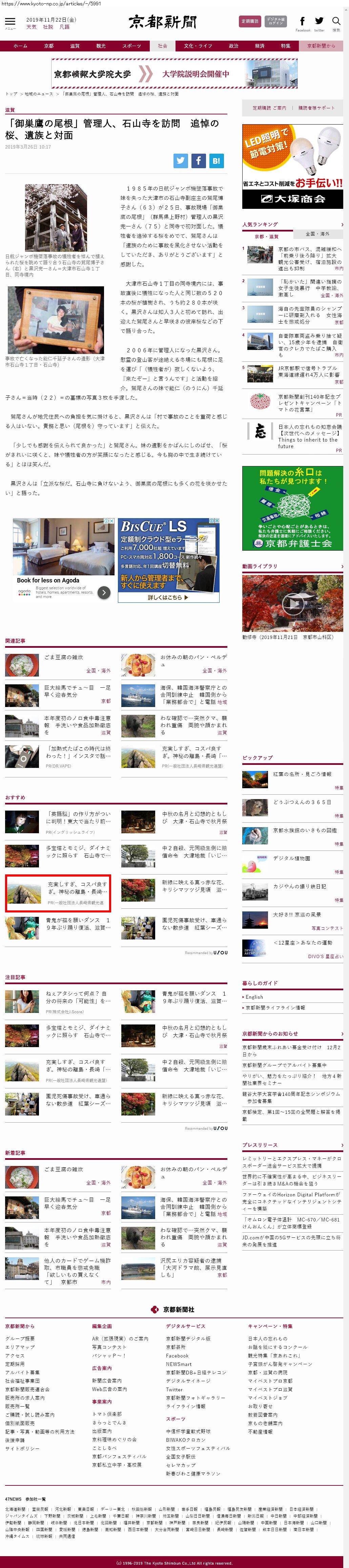Share article on Twitter

point(180,161)
